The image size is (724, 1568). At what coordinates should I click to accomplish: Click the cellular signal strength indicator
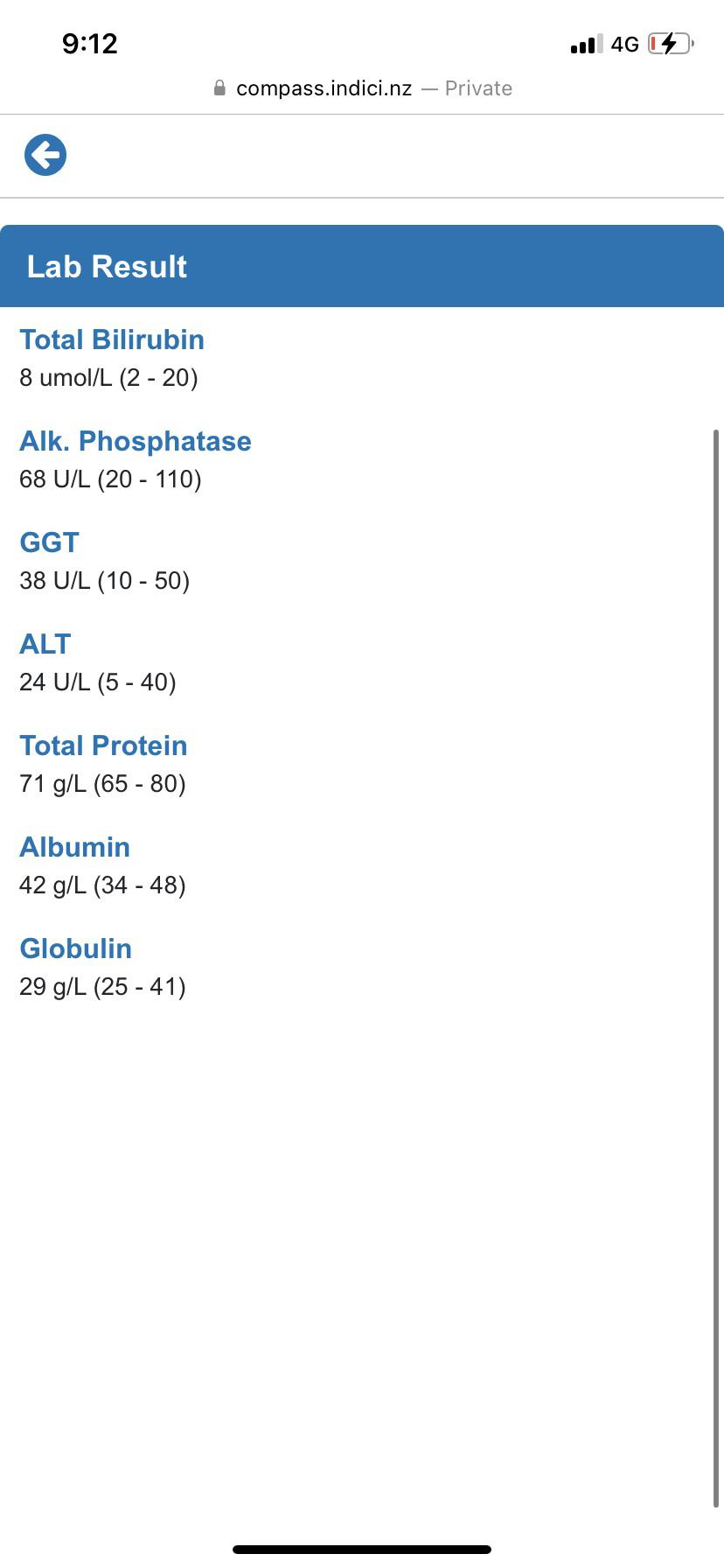coord(584,43)
